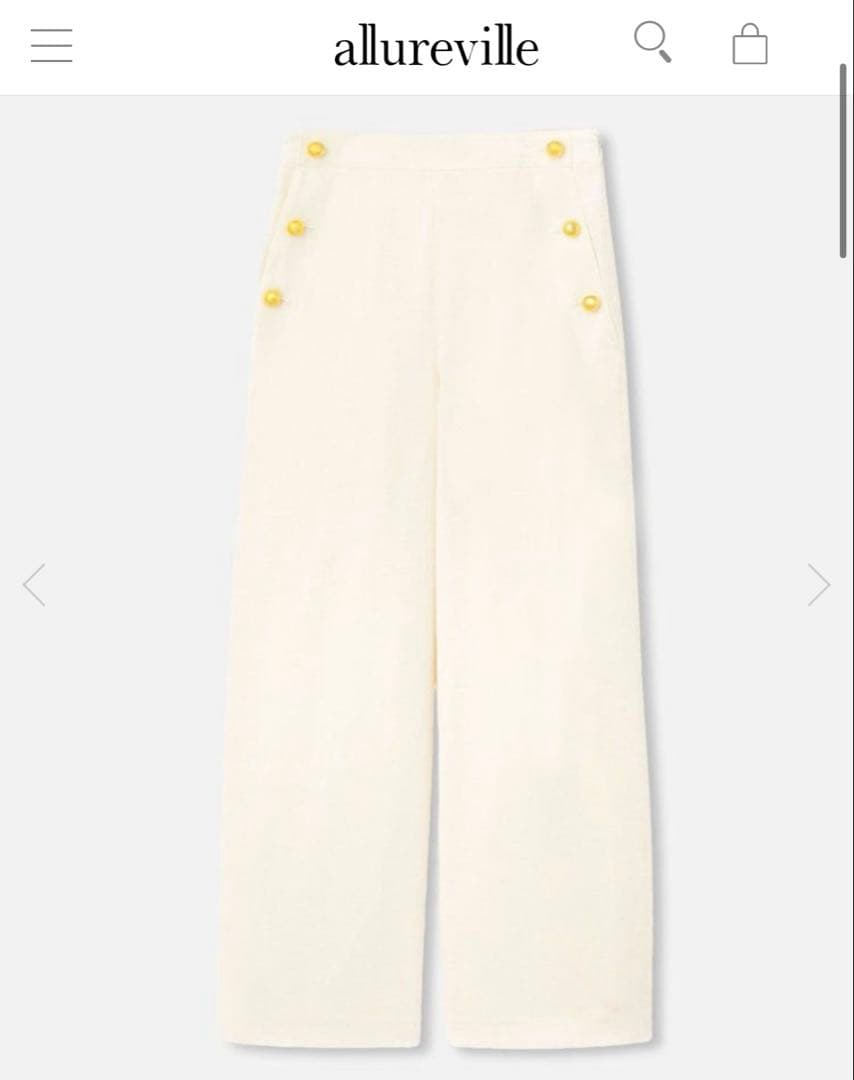Open the hamburger navigation menu

pos(52,46)
